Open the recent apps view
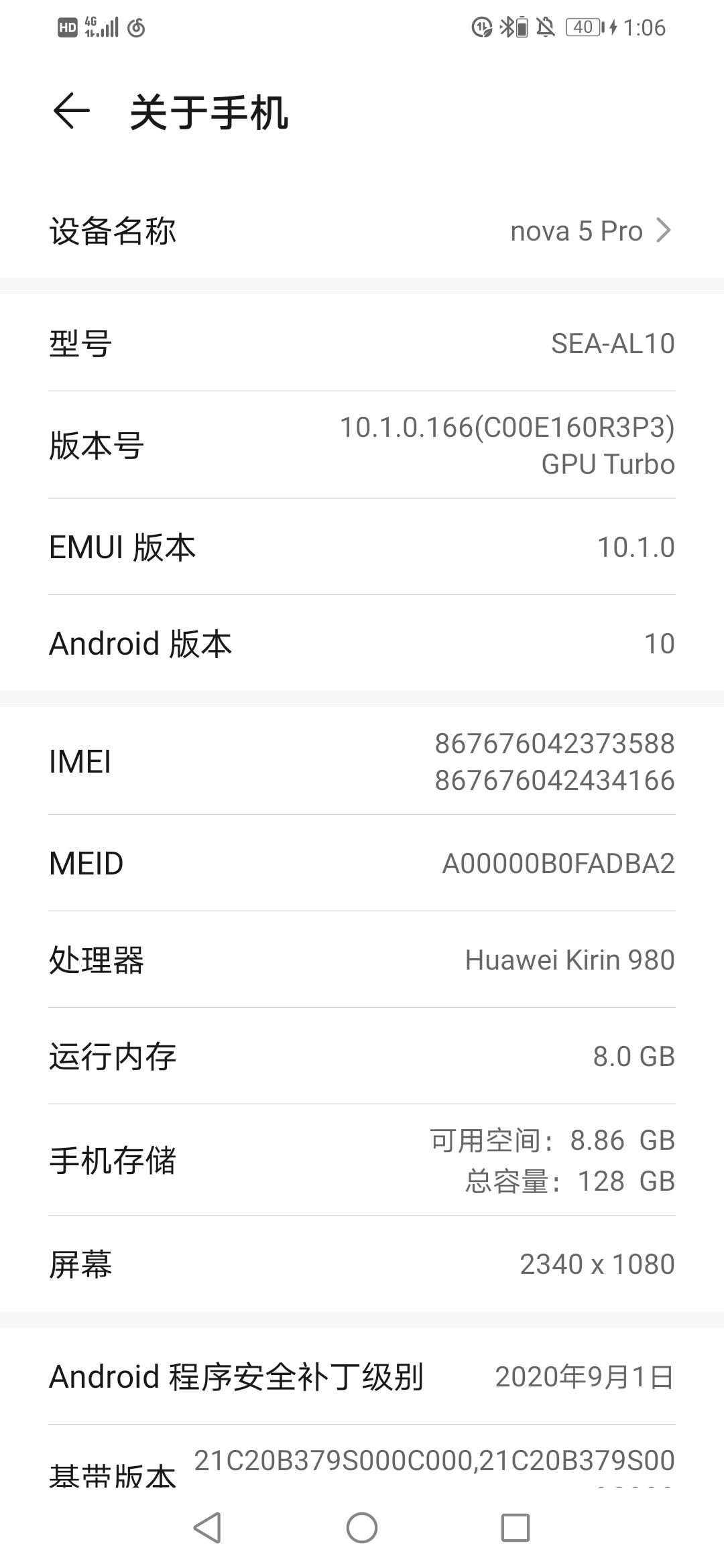 pos(515,1528)
